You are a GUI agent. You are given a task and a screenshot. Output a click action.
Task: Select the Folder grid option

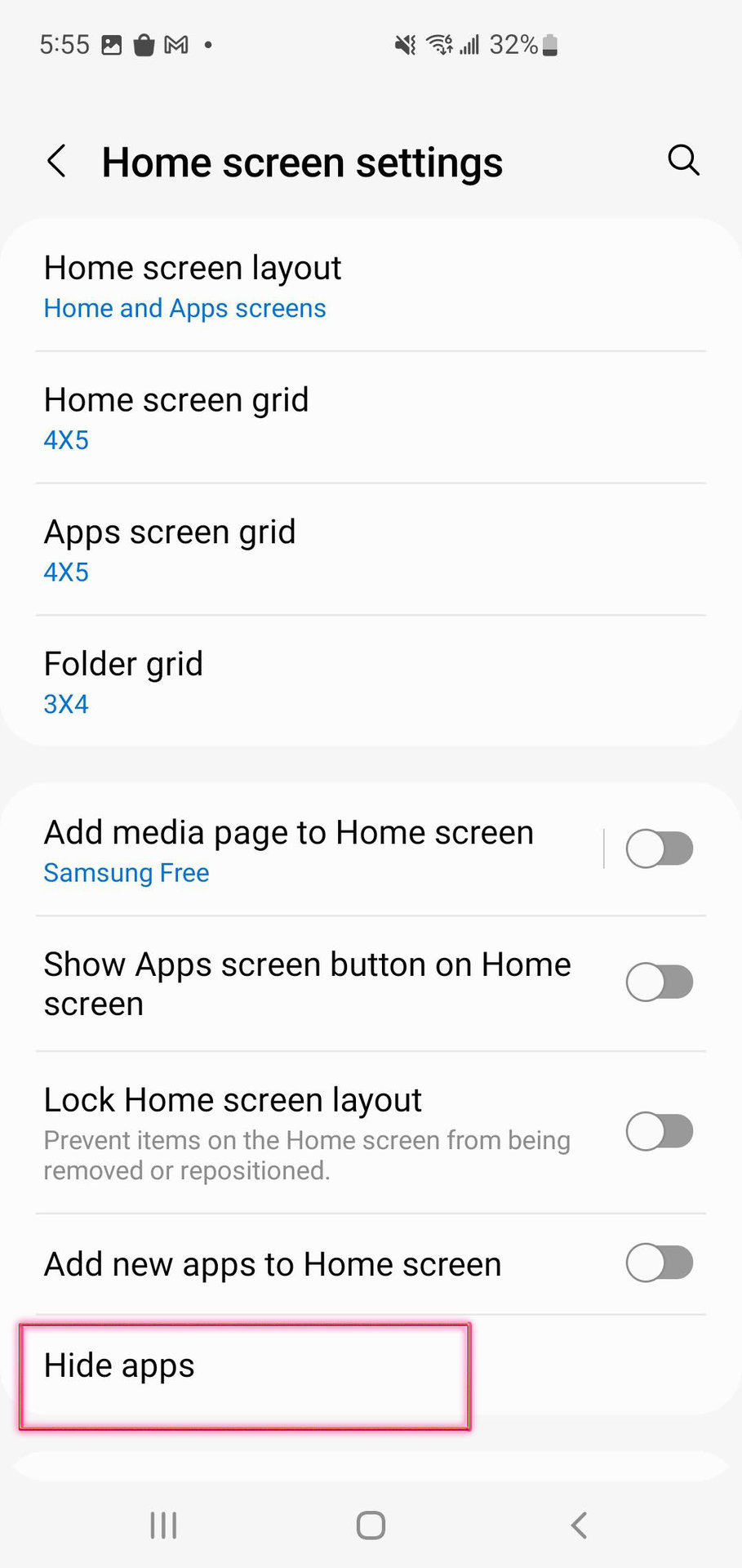coord(123,682)
